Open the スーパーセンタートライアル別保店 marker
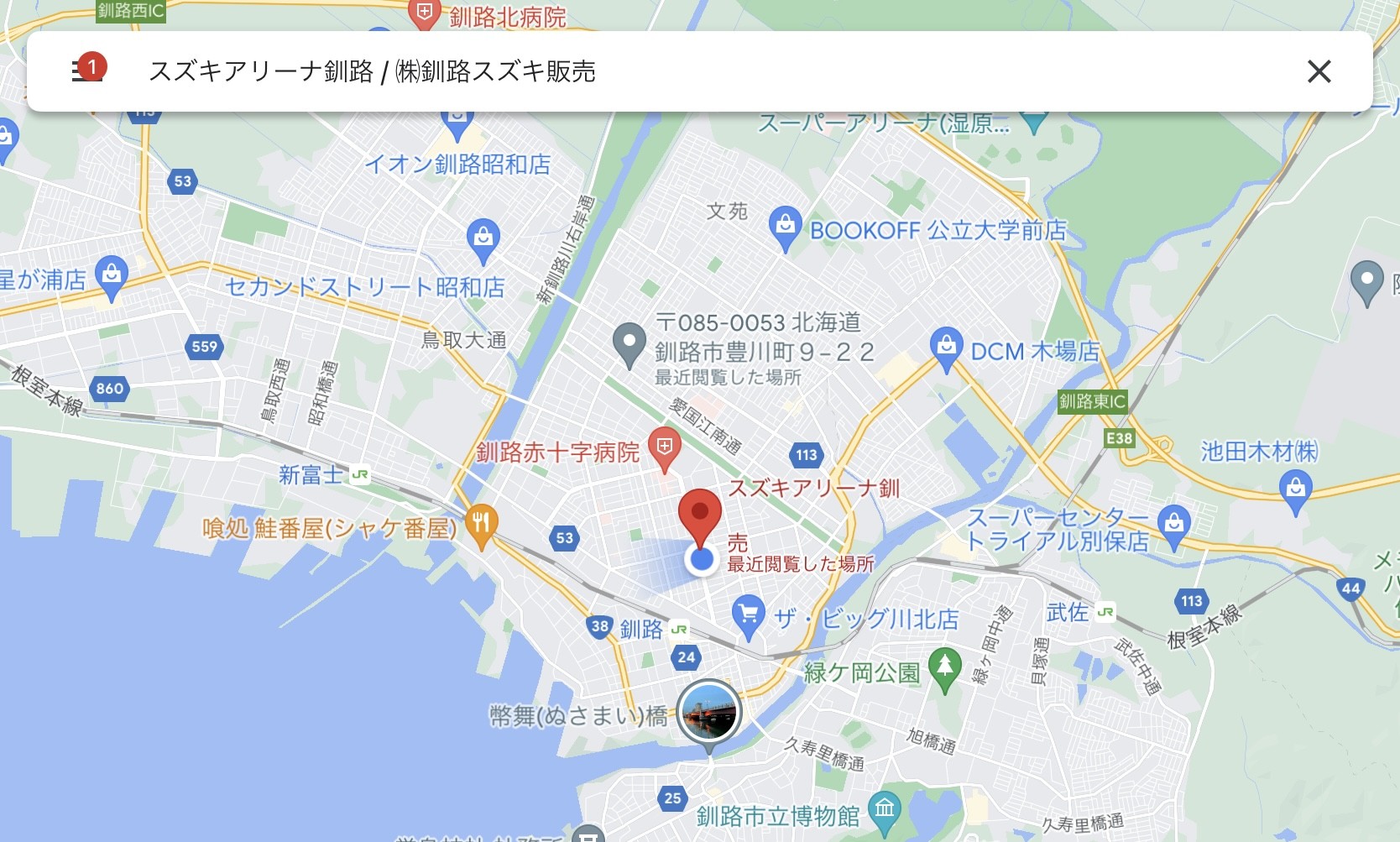The width and height of the screenshot is (1400, 842). click(x=1173, y=526)
